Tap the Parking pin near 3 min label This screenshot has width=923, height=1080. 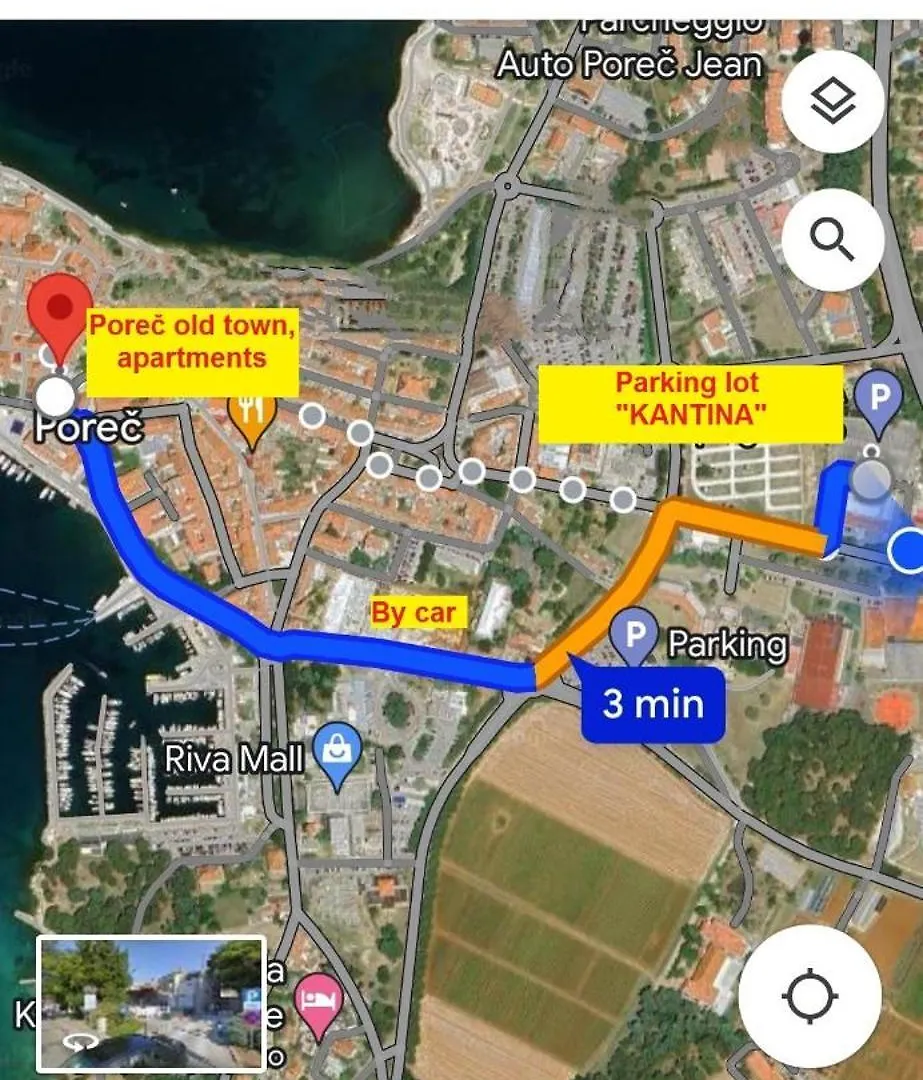pos(635,636)
